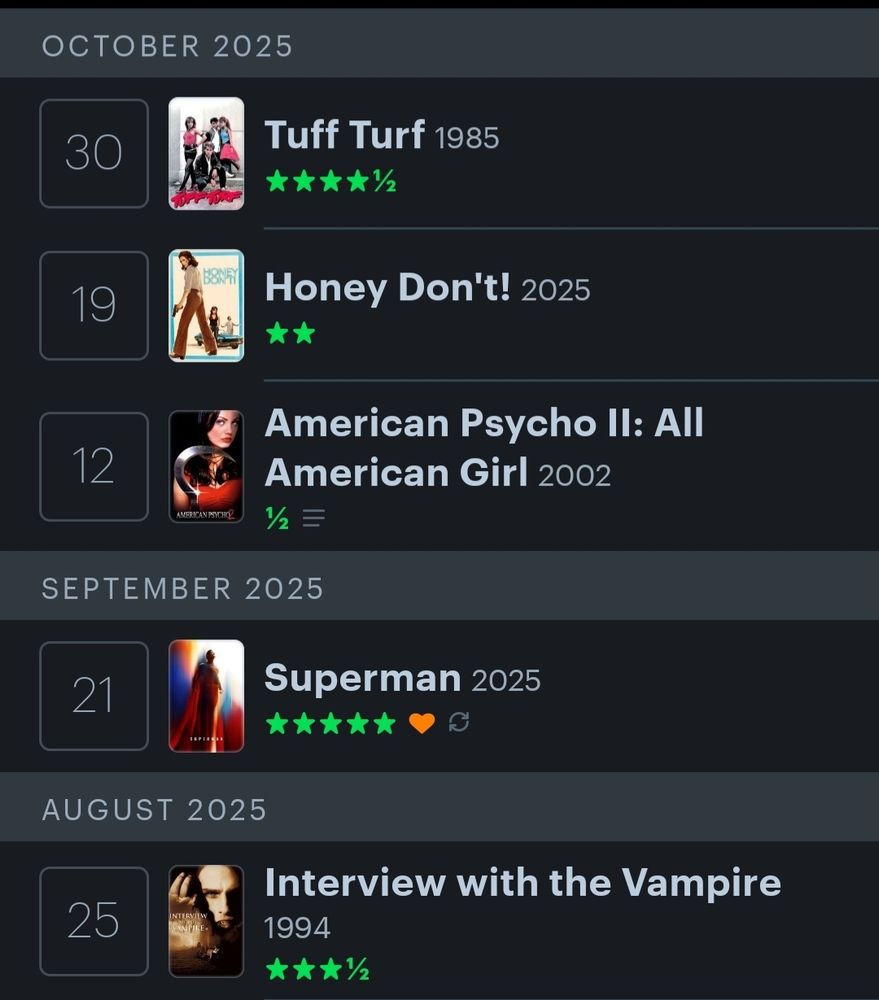
Task: Tap the American Psycho 2 poster
Action: [x=206, y=466]
